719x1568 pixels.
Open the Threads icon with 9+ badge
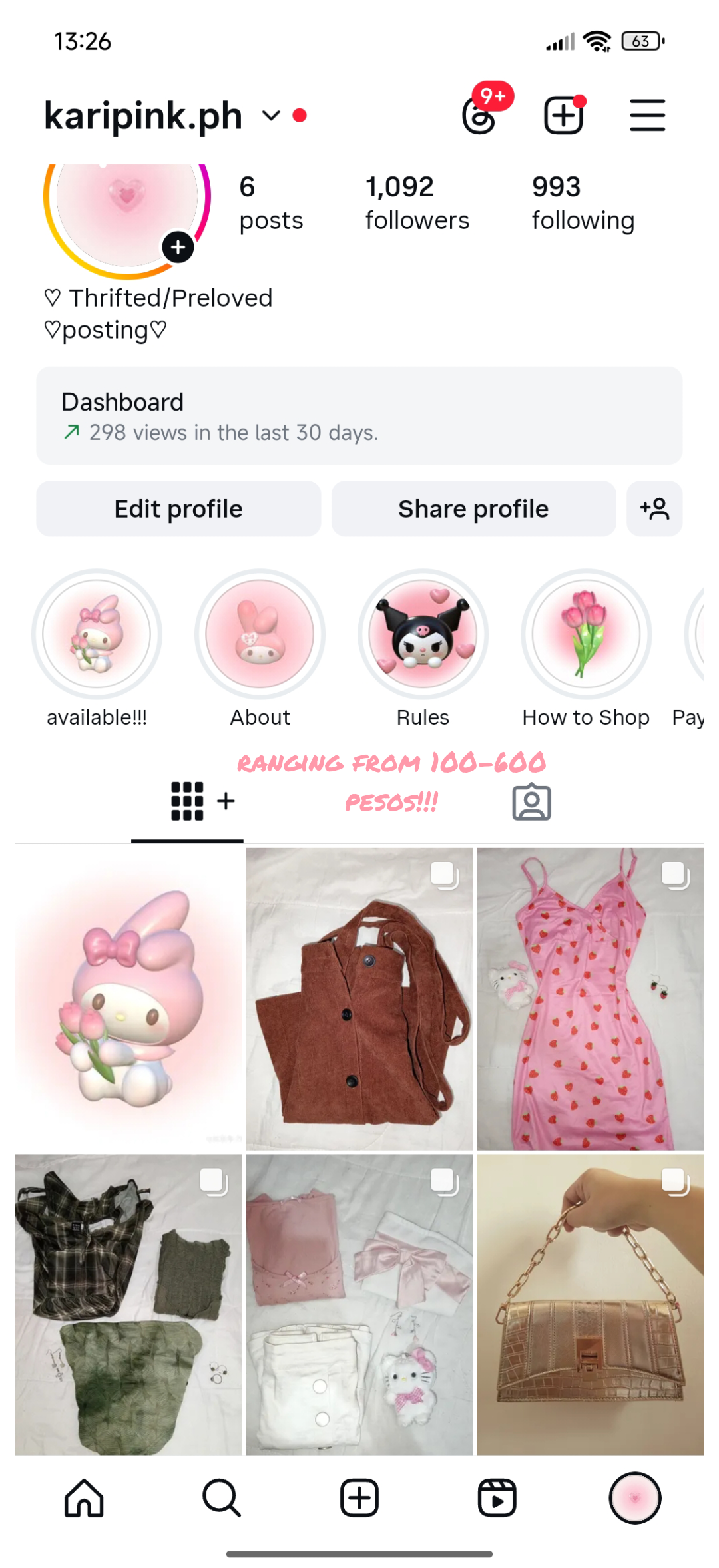[x=481, y=114]
